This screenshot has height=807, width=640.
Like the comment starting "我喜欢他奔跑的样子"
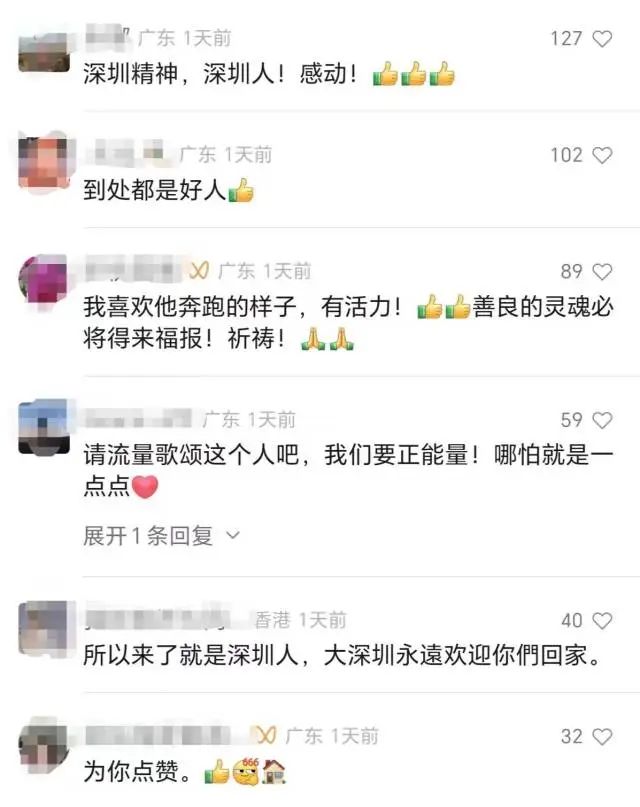(x=602, y=271)
